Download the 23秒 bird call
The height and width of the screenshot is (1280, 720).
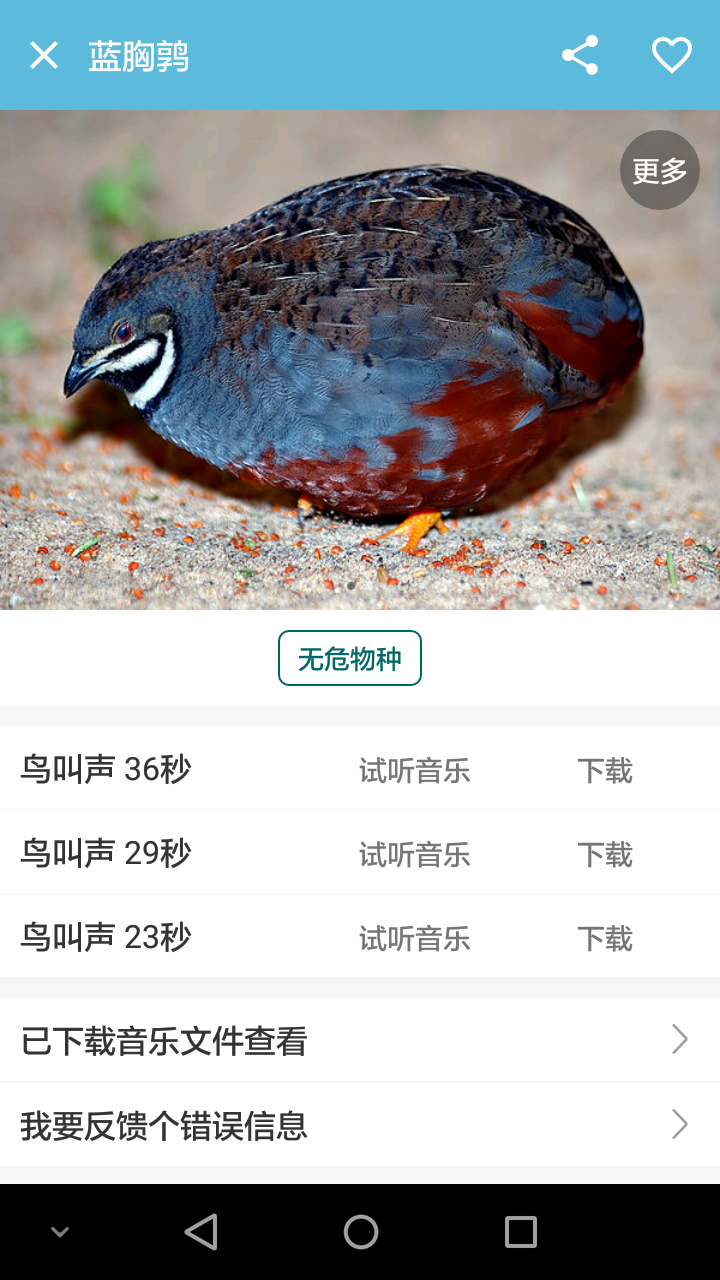point(605,939)
